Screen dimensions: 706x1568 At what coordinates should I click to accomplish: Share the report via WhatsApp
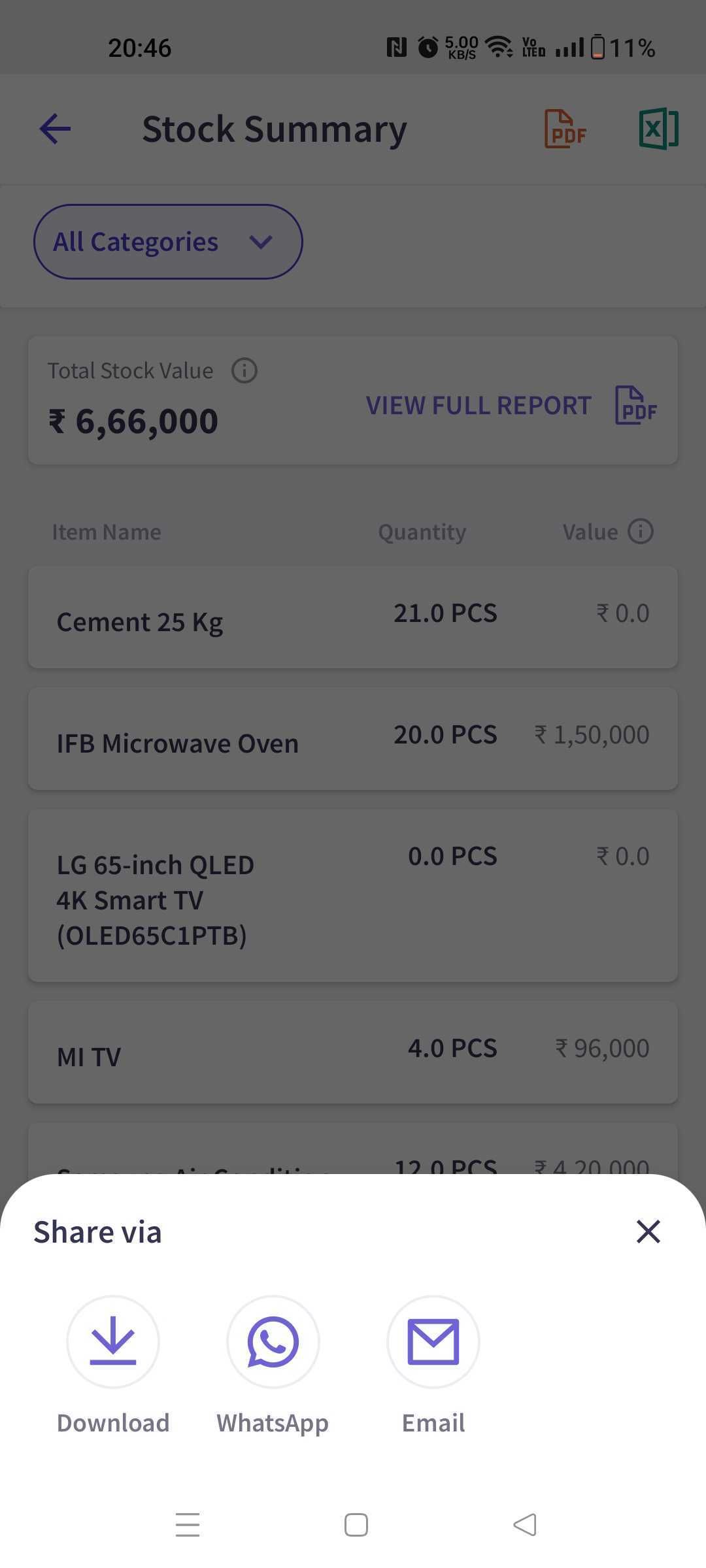coord(273,1342)
